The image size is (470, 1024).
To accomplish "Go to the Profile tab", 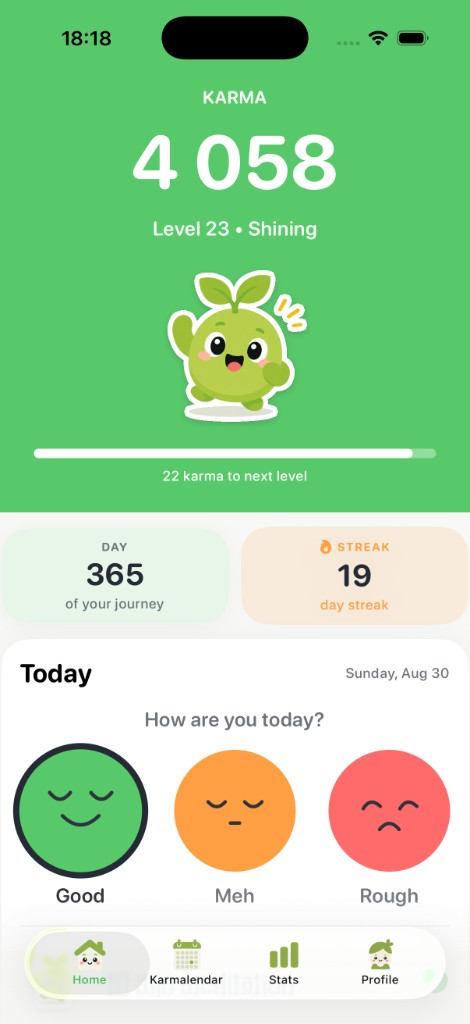I will click(x=380, y=963).
